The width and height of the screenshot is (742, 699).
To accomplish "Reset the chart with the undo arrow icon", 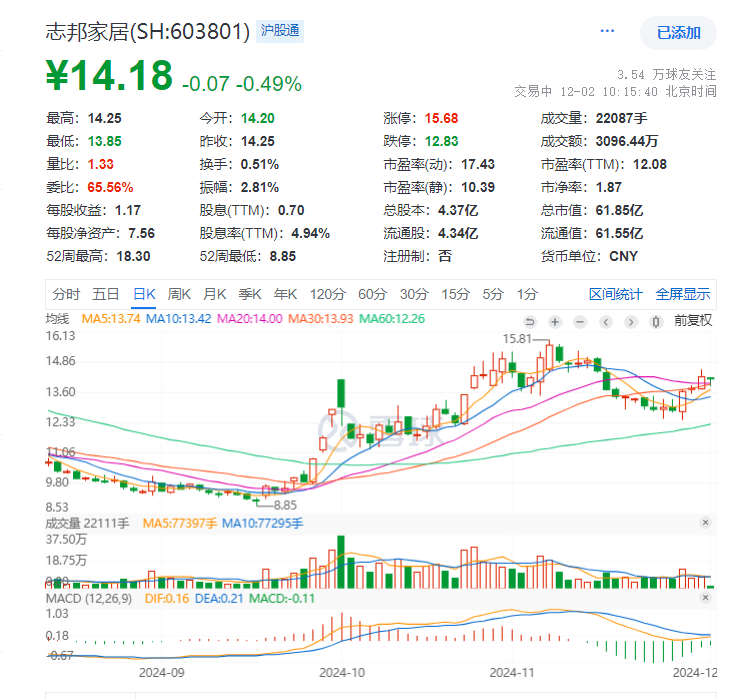I will pos(530,321).
